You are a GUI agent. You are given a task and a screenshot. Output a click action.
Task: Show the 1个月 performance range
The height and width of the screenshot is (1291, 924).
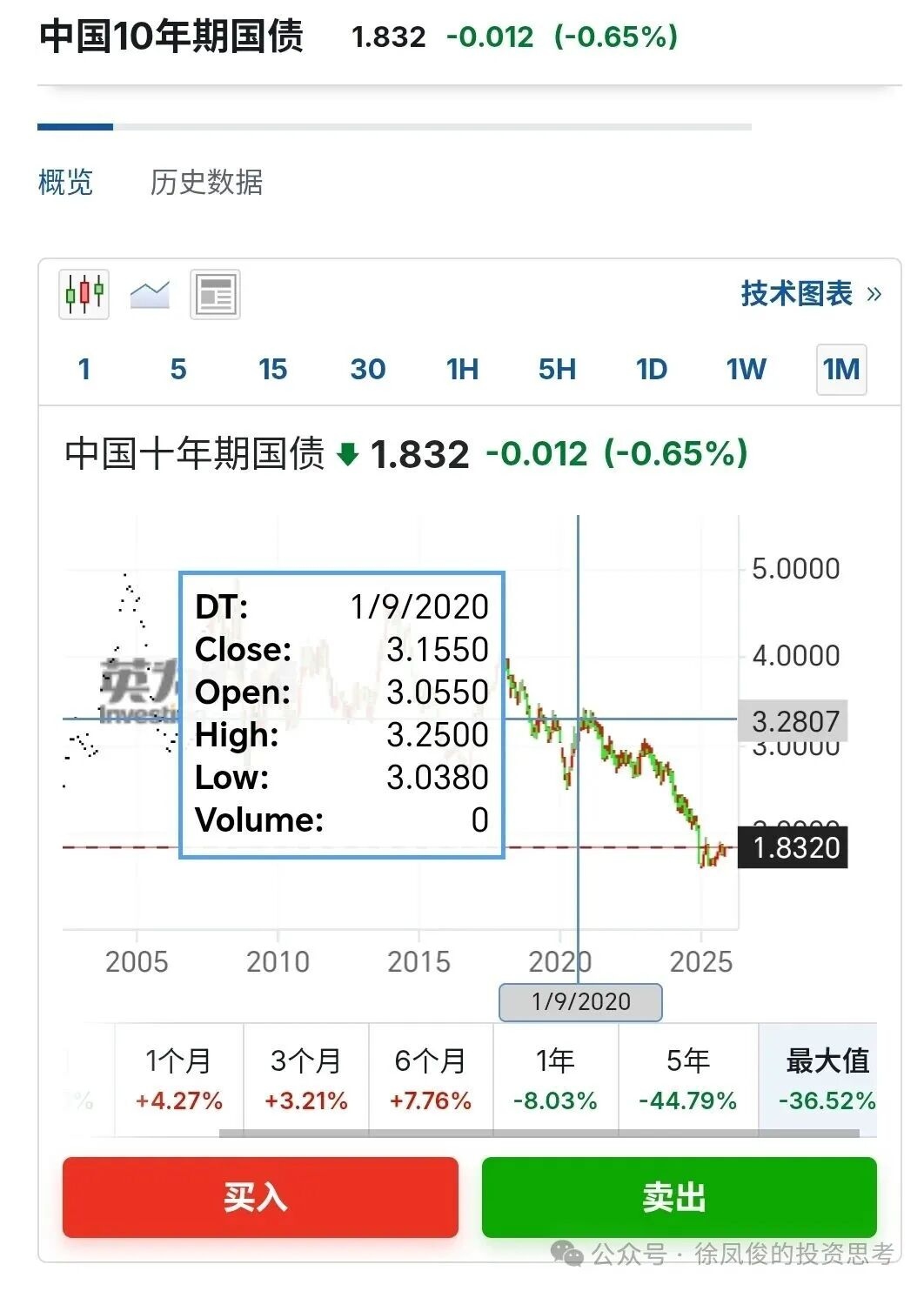pyautogui.click(x=179, y=1080)
